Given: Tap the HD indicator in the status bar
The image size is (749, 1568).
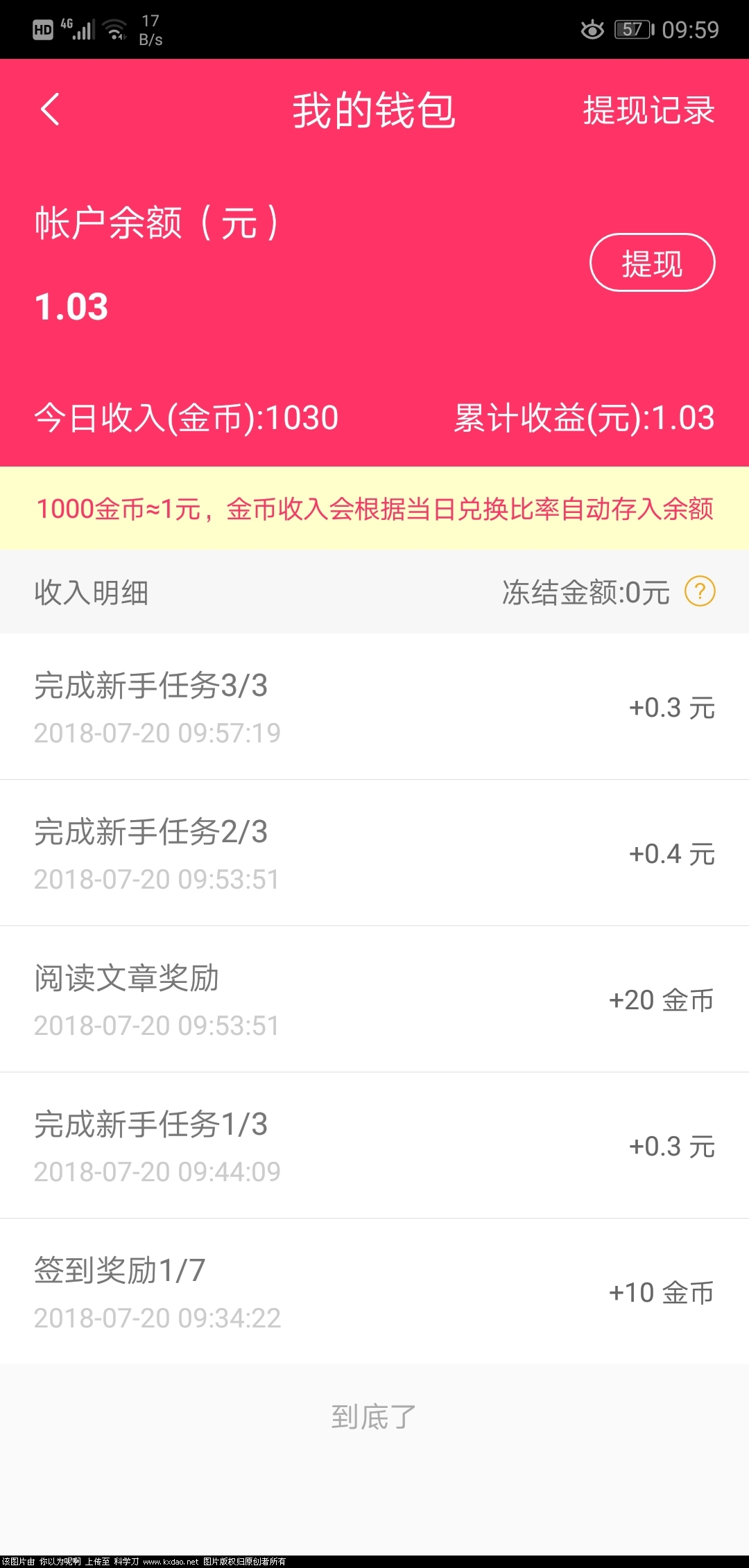Looking at the screenshot, I should [x=42, y=29].
